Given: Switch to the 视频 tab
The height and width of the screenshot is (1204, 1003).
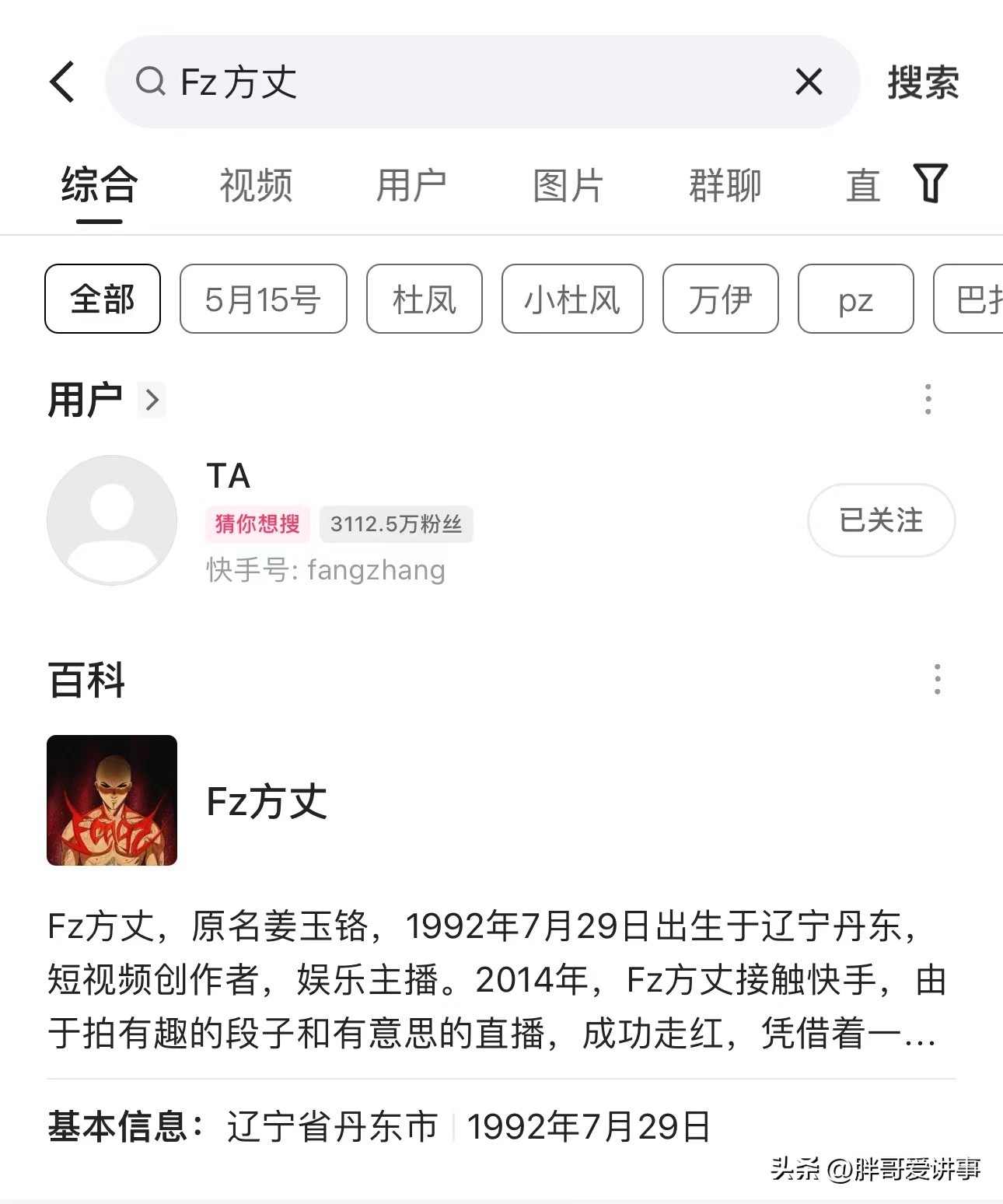Looking at the screenshot, I should point(256,186).
